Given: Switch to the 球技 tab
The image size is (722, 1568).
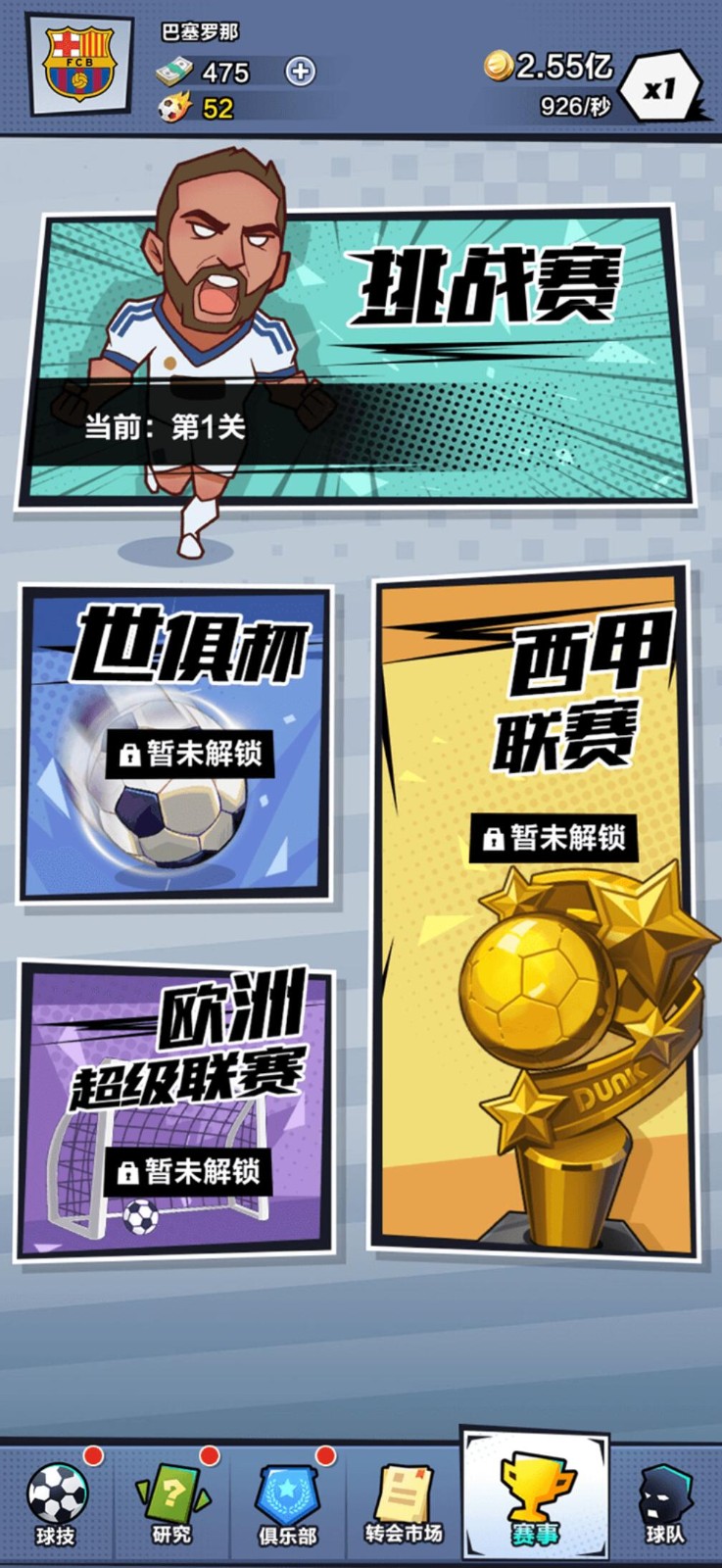Looking at the screenshot, I should (56, 1504).
